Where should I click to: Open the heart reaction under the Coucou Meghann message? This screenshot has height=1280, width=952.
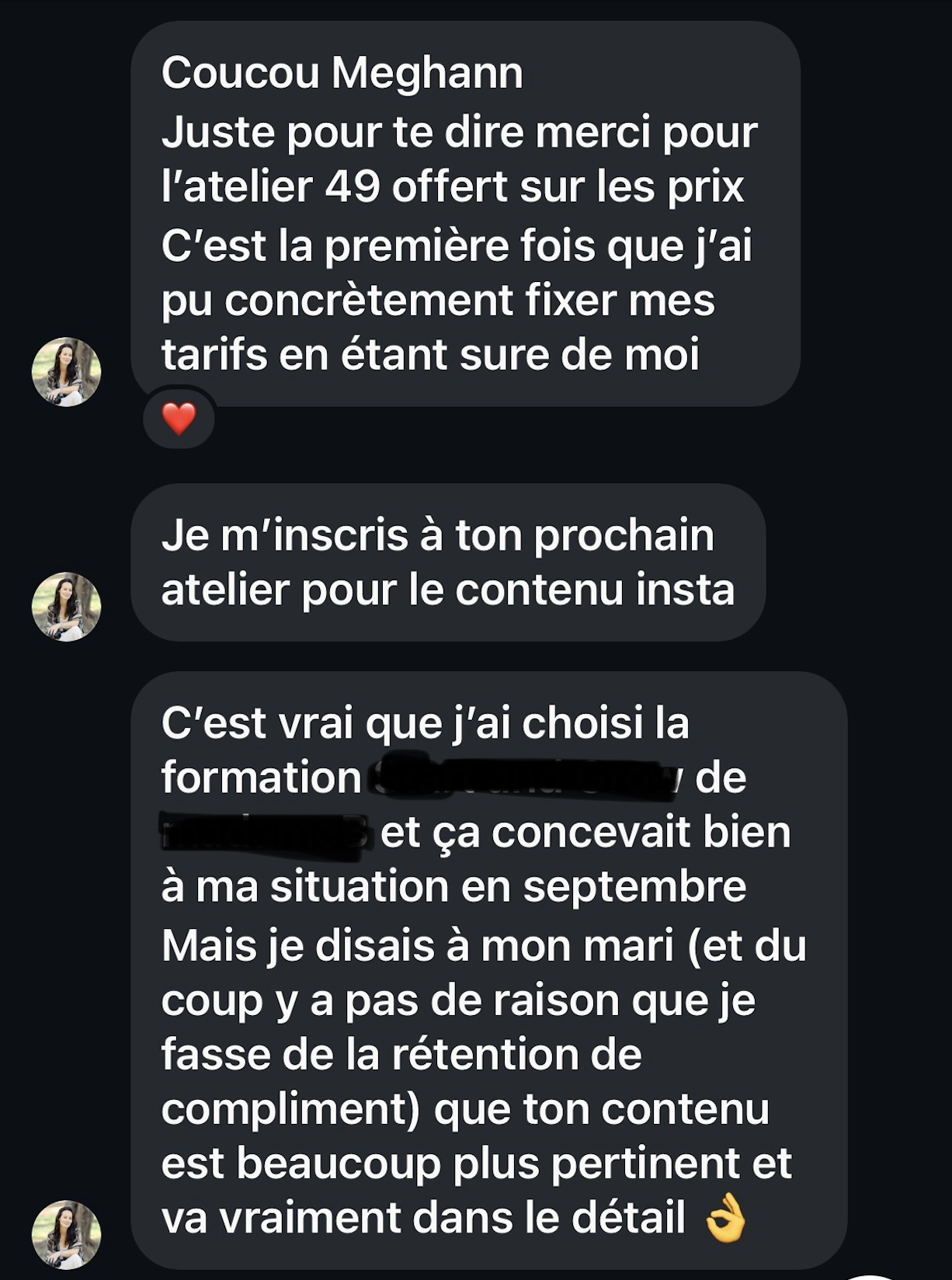[179, 419]
